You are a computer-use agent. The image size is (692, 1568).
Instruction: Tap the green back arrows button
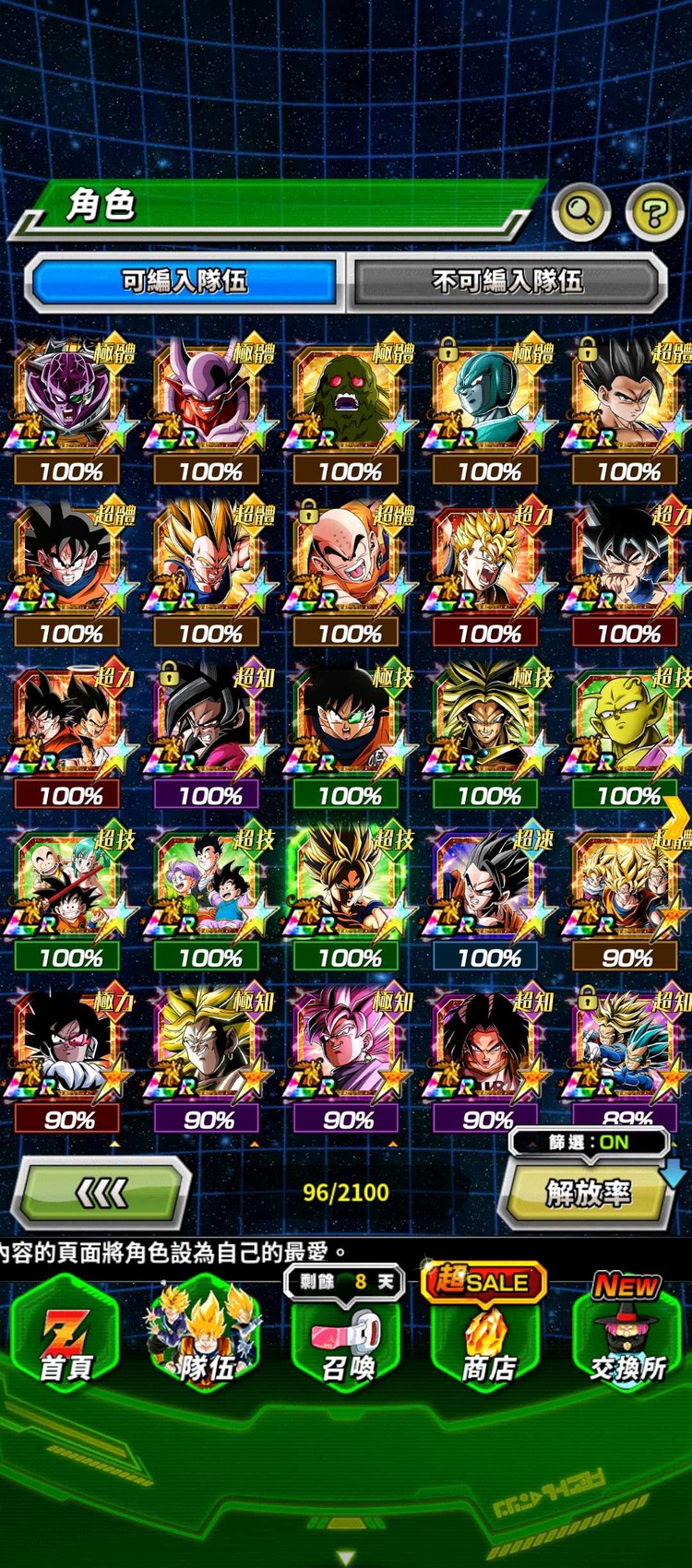(x=101, y=1194)
